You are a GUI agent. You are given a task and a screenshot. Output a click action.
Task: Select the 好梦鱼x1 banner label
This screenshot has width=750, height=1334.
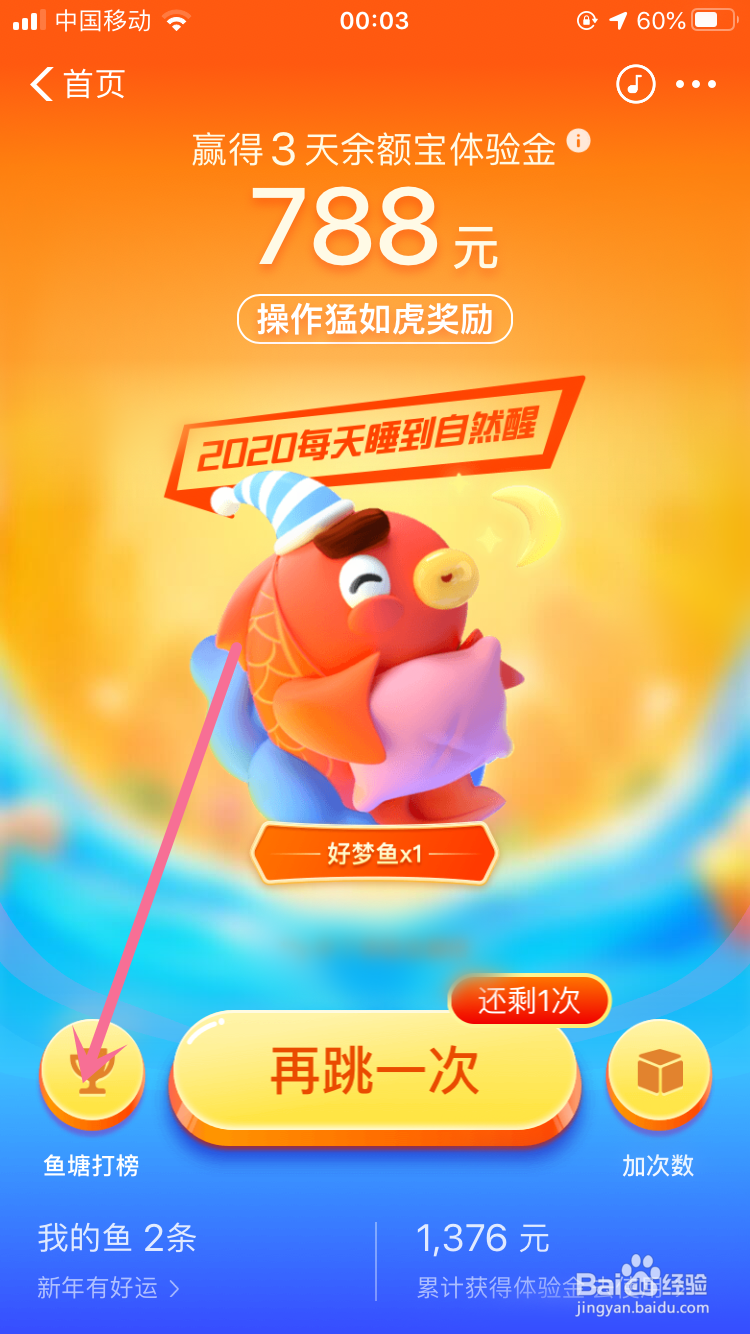click(374, 852)
